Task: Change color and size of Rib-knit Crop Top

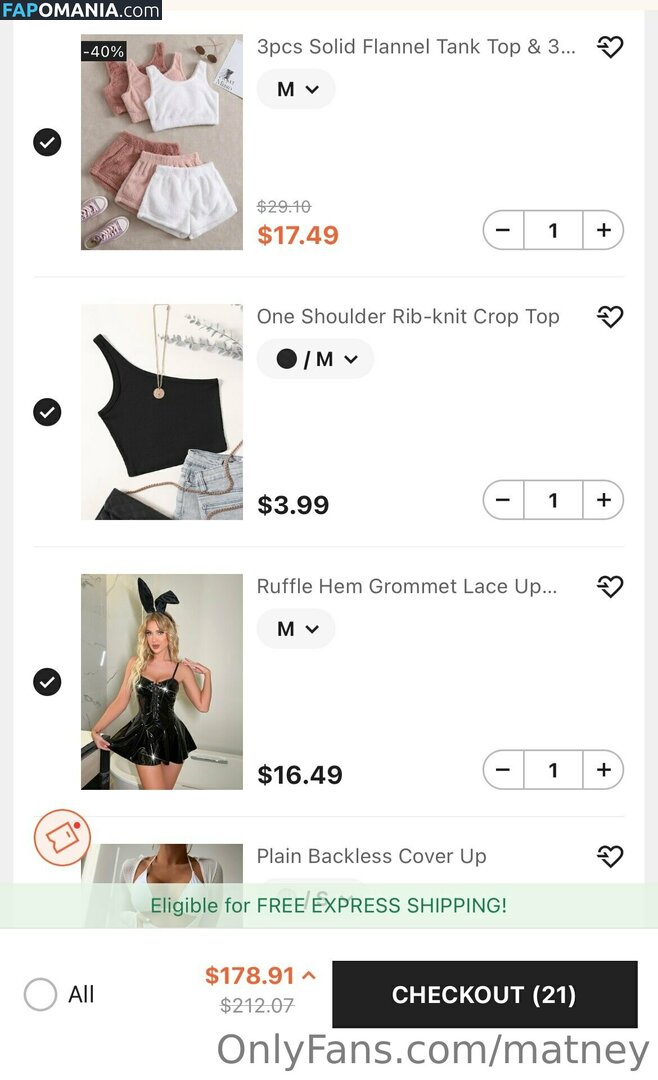Action: click(x=315, y=359)
